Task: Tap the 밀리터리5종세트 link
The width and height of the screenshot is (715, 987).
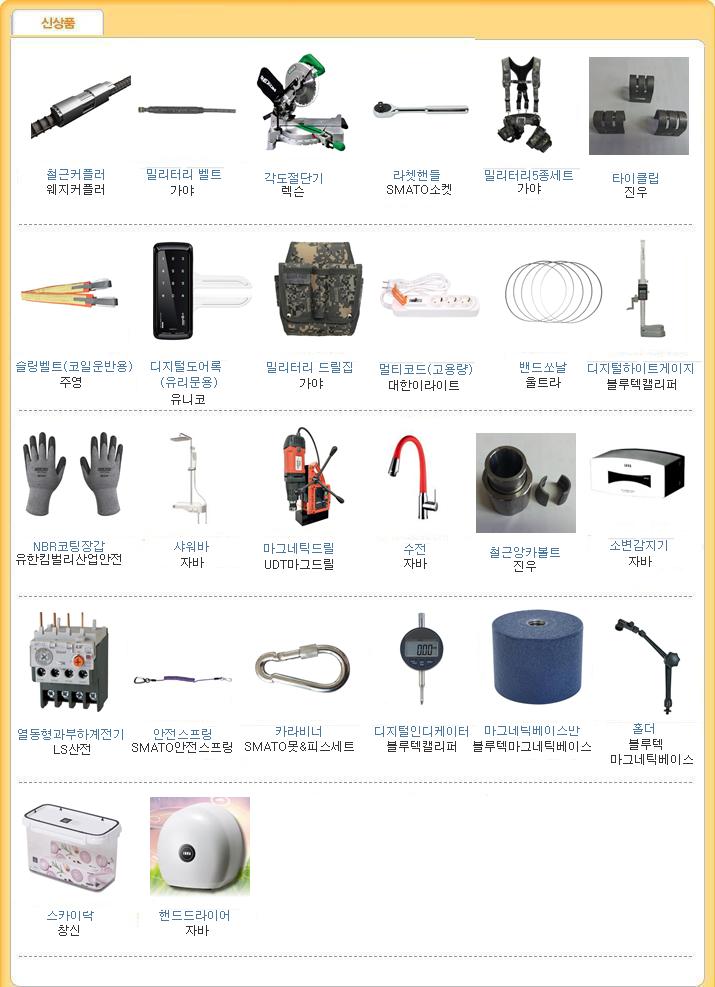Action: (528, 175)
